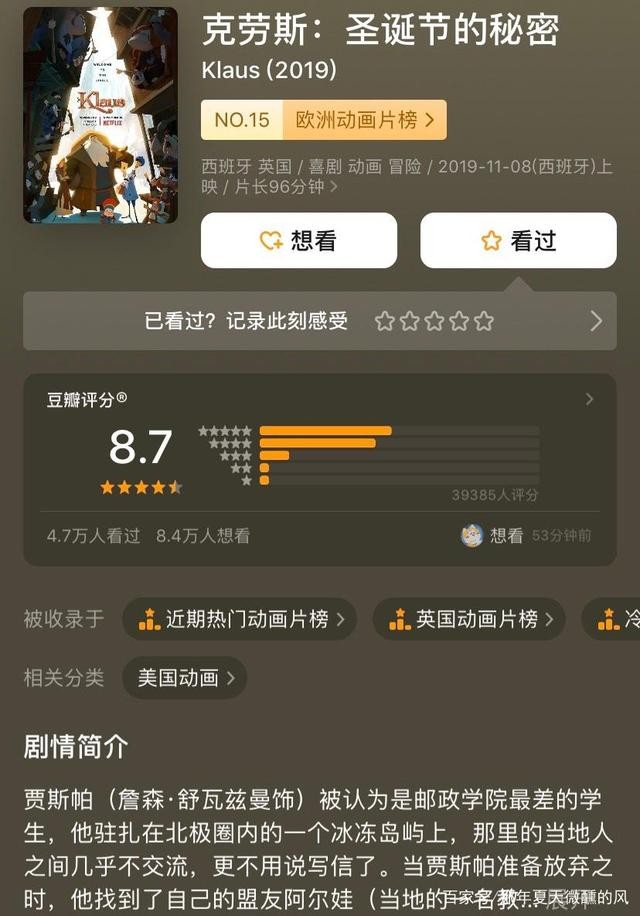Open the 美国动画 category chip

coord(184,678)
